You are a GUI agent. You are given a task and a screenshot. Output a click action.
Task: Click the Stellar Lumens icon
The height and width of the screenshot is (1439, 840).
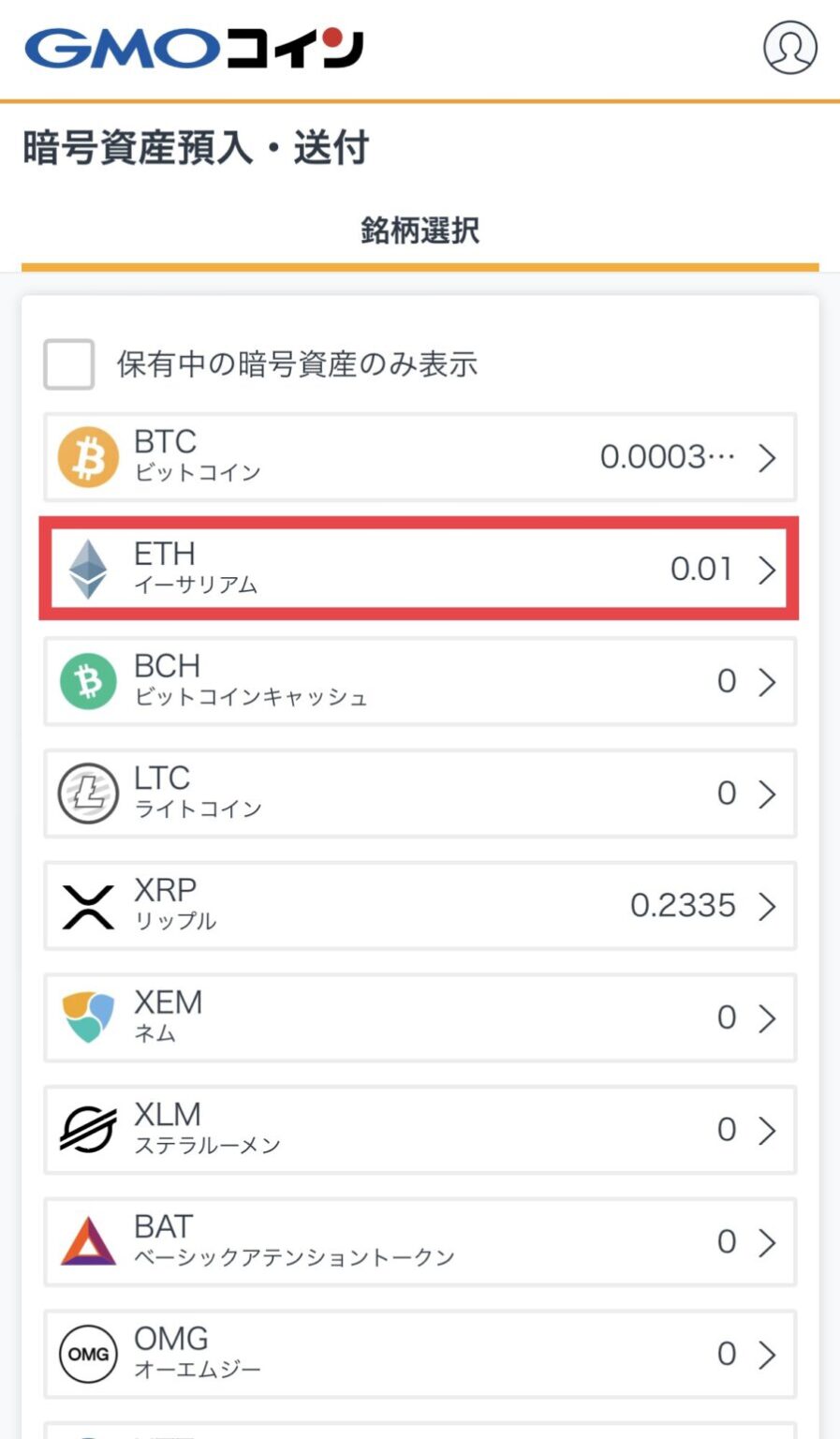[87, 1129]
